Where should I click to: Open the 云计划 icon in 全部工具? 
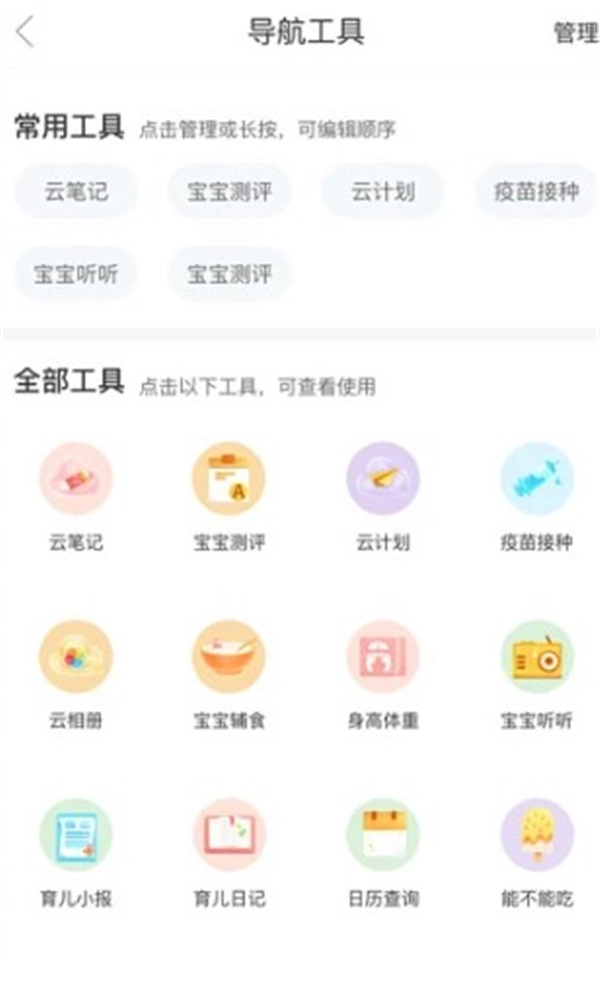pyautogui.click(x=383, y=480)
